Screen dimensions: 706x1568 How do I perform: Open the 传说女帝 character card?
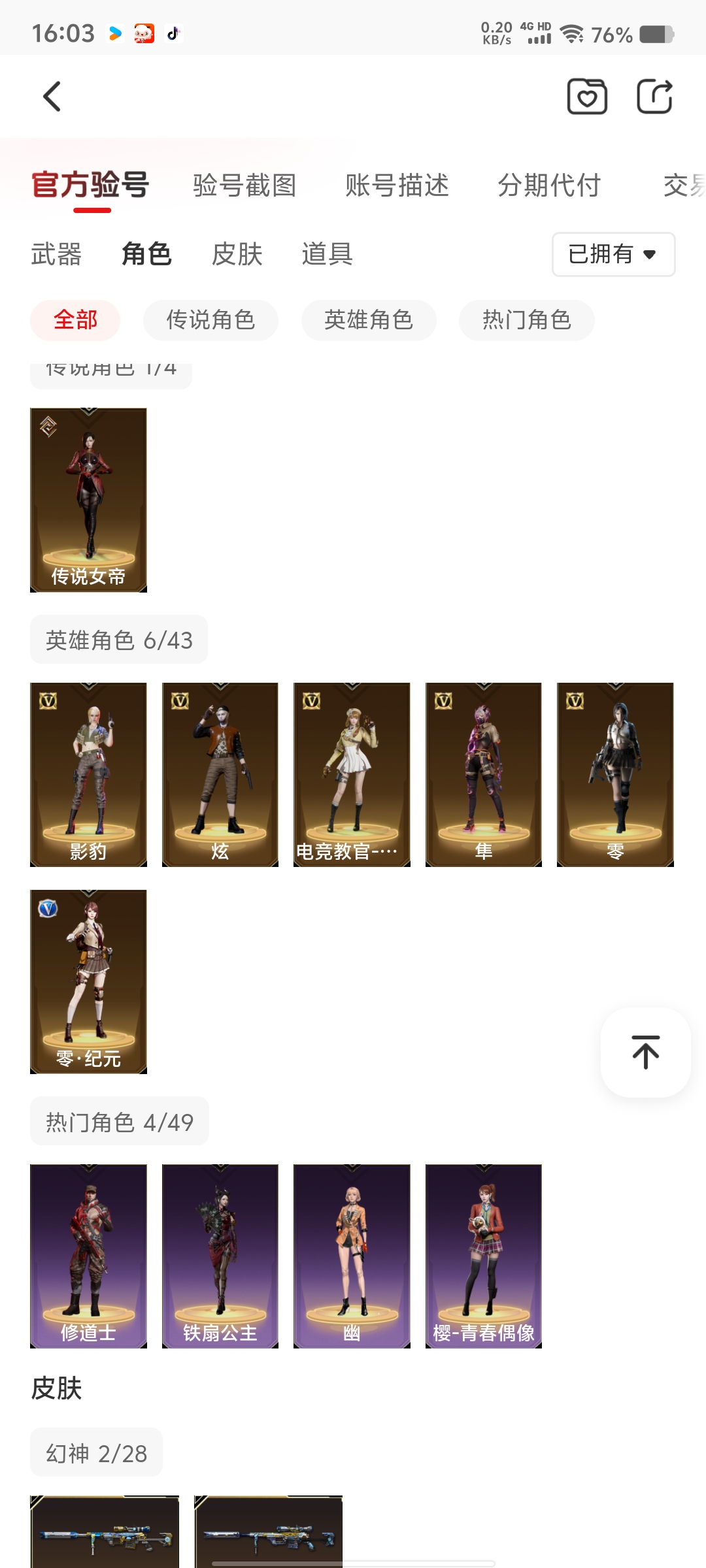(88, 500)
